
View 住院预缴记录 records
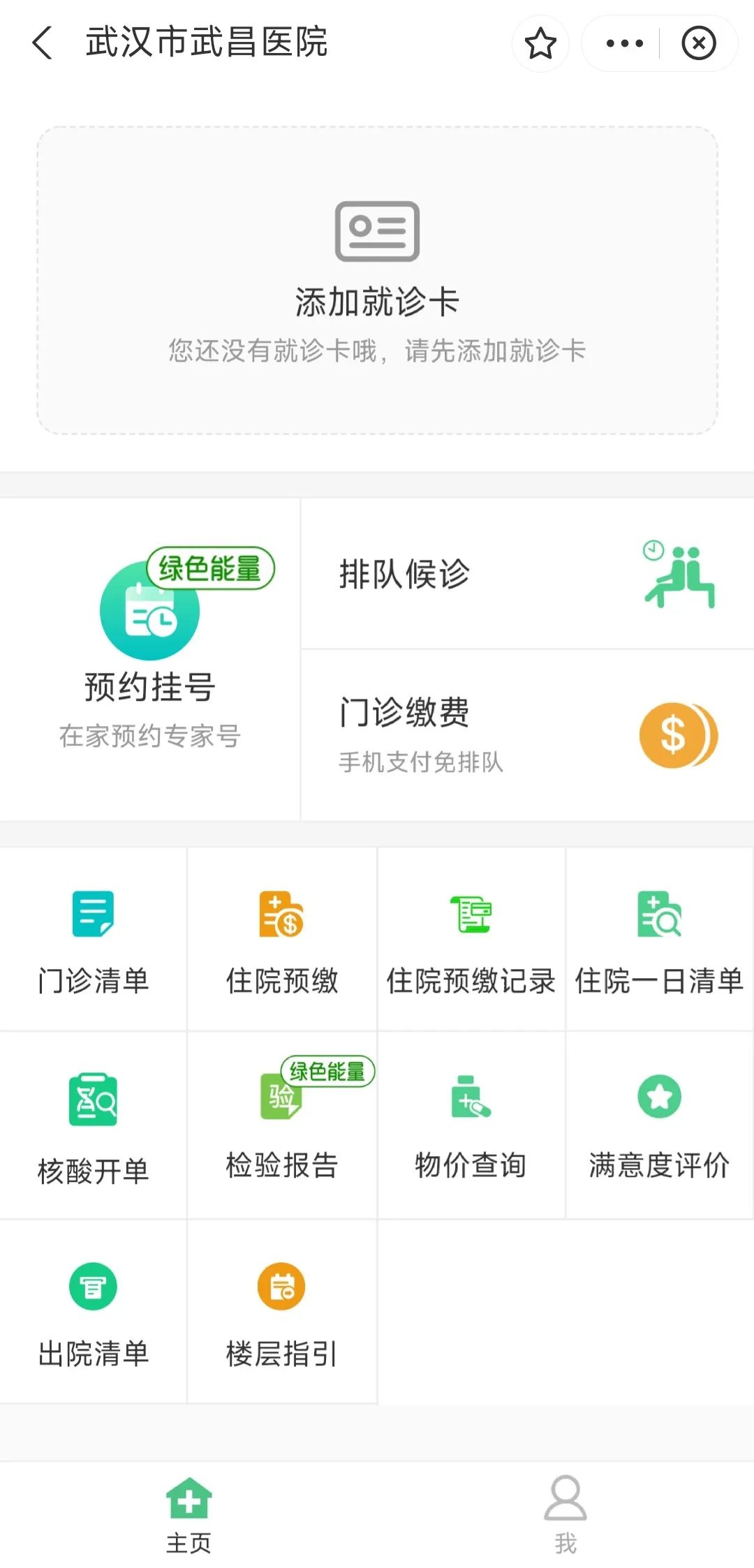click(x=471, y=940)
